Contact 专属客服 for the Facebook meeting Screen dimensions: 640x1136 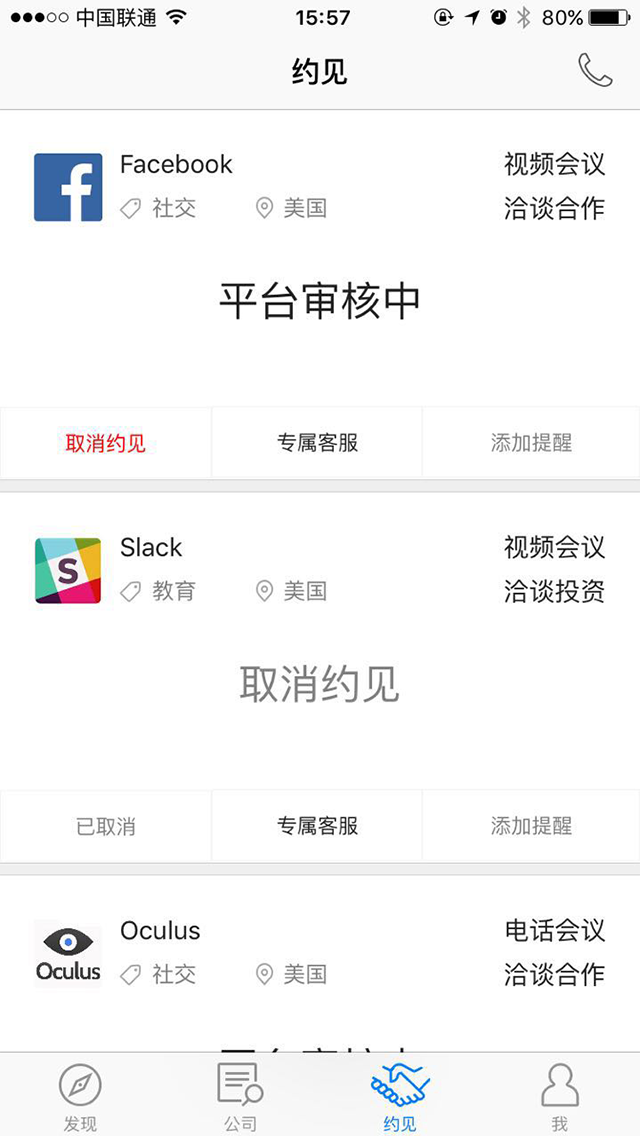318,443
